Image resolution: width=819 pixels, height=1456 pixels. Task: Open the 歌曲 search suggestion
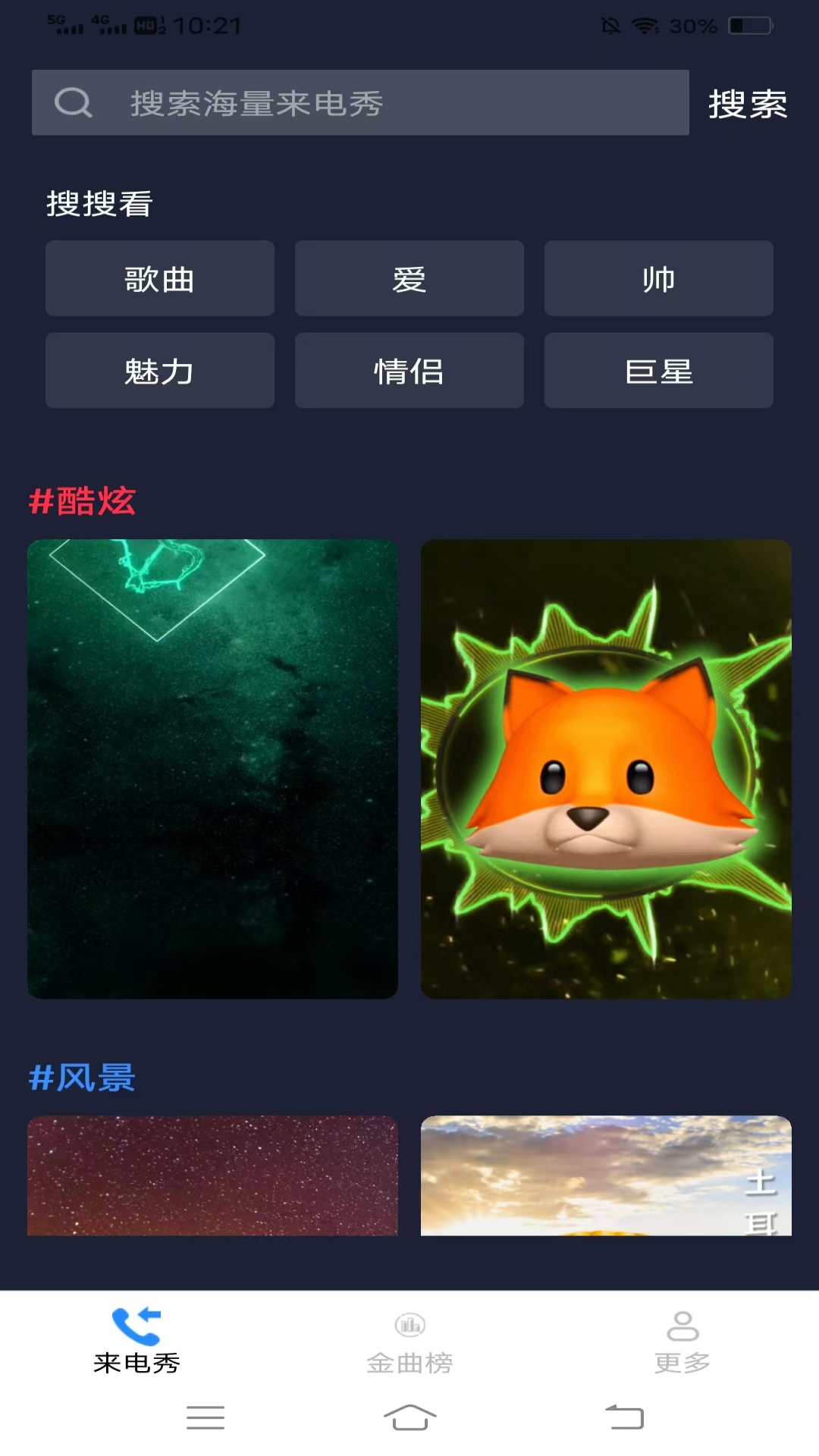pyautogui.click(x=159, y=278)
